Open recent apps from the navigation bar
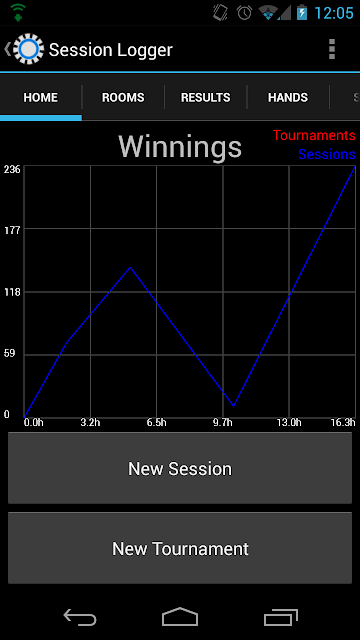The image size is (360, 640). click(281, 617)
